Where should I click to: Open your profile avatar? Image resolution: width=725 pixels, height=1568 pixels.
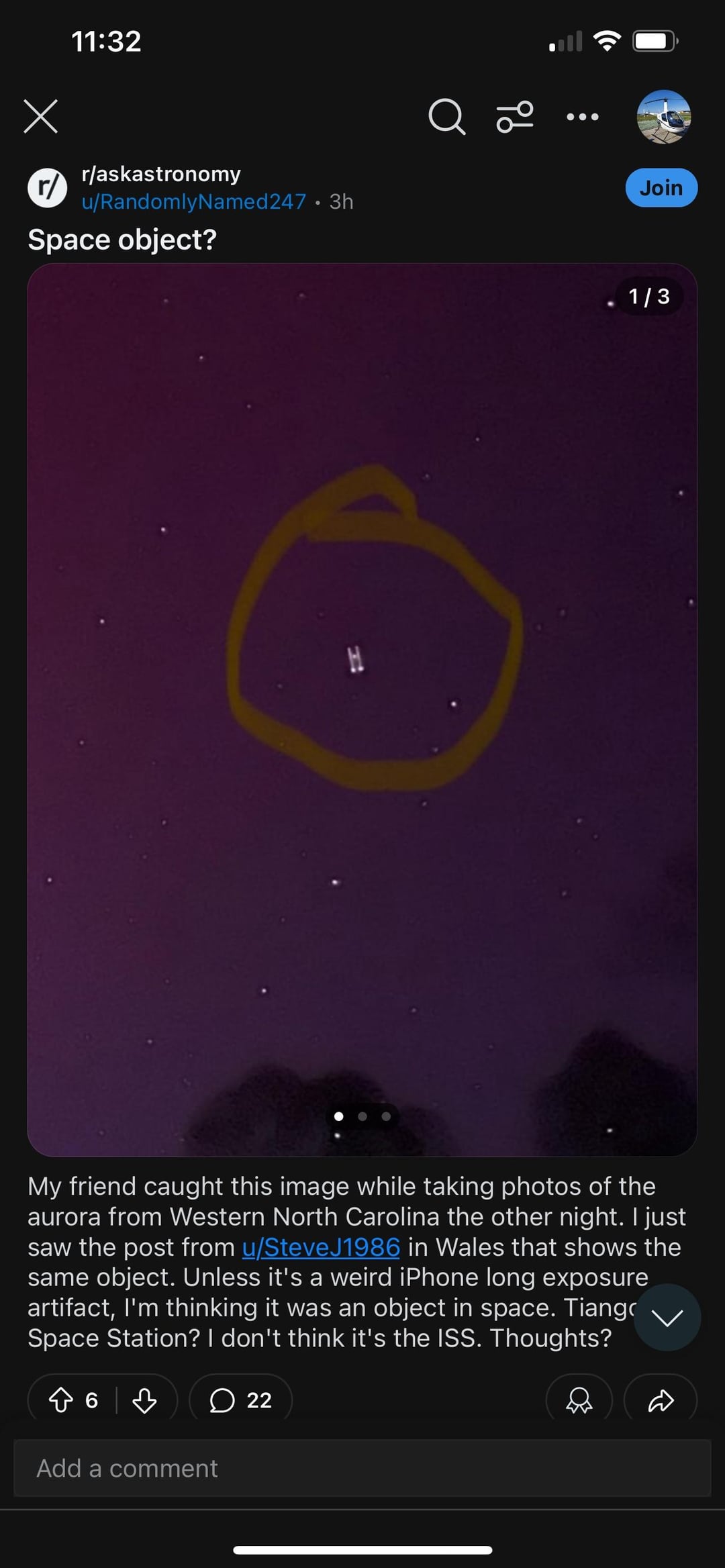pyautogui.click(x=663, y=117)
